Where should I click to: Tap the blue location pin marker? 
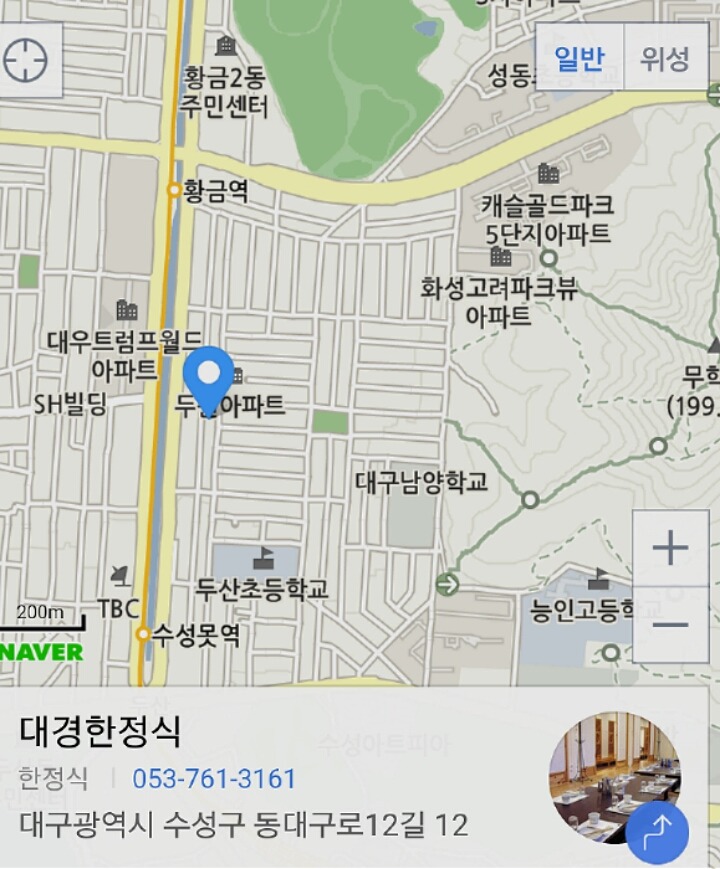pos(208,375)
